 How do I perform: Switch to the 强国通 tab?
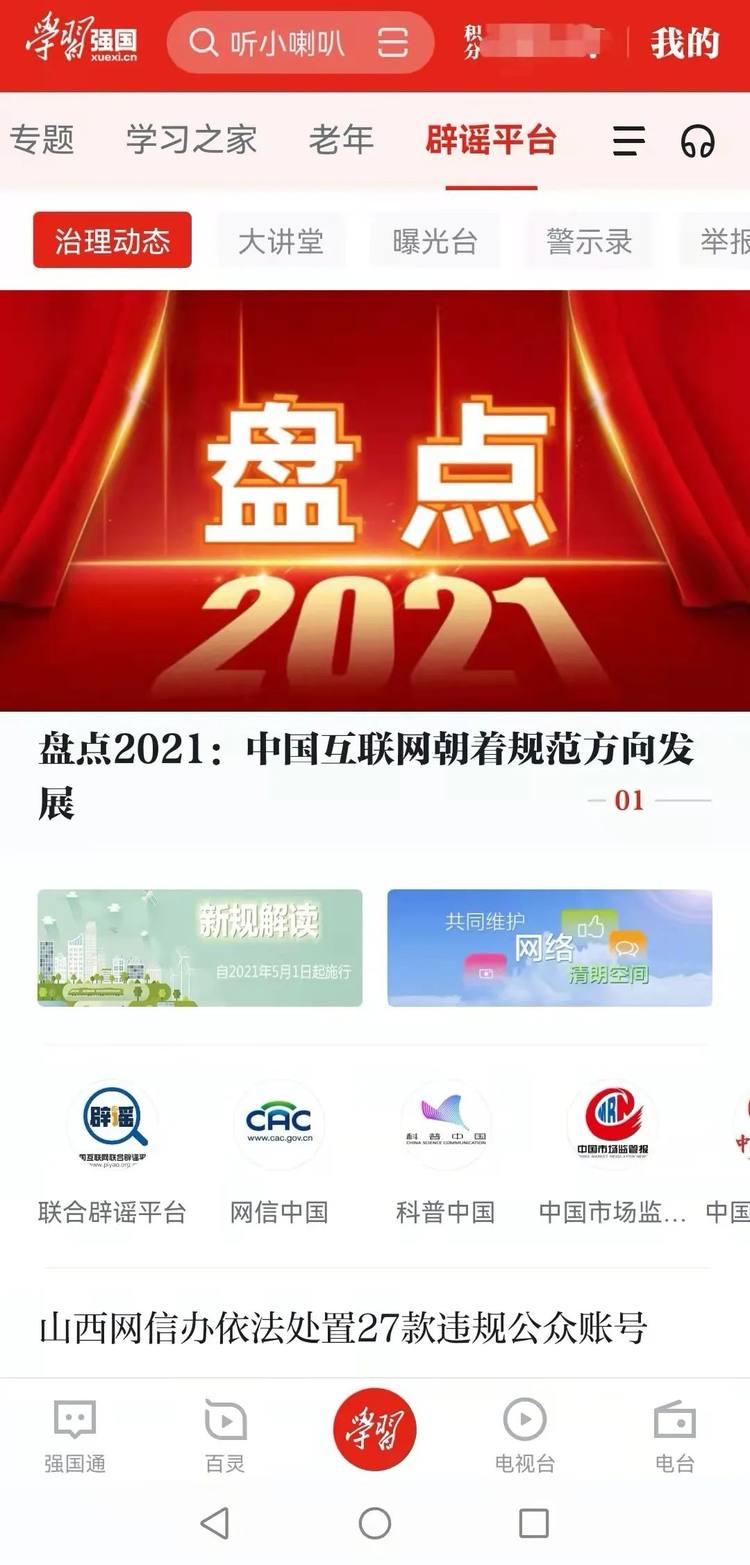point(75,1436)
